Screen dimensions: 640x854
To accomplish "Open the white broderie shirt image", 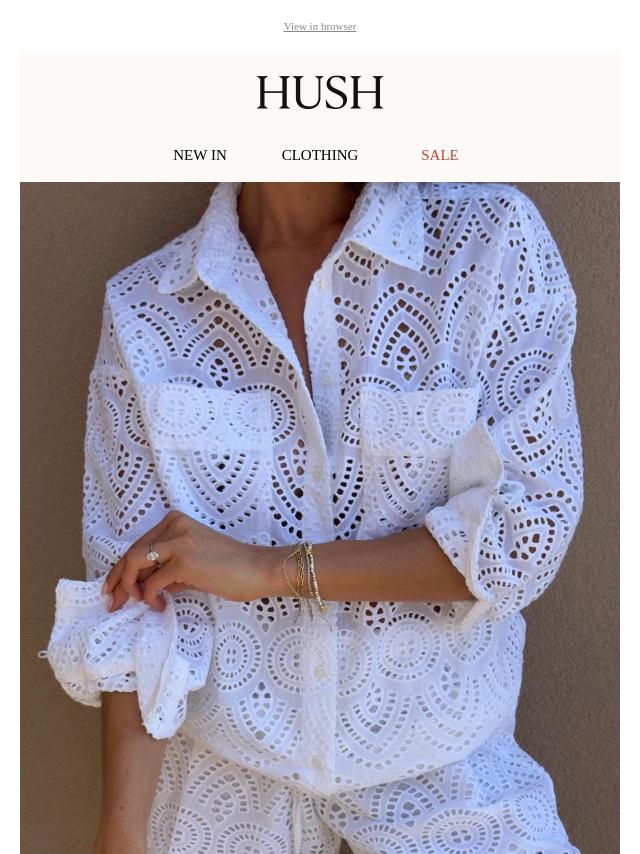I will [320, 517].
